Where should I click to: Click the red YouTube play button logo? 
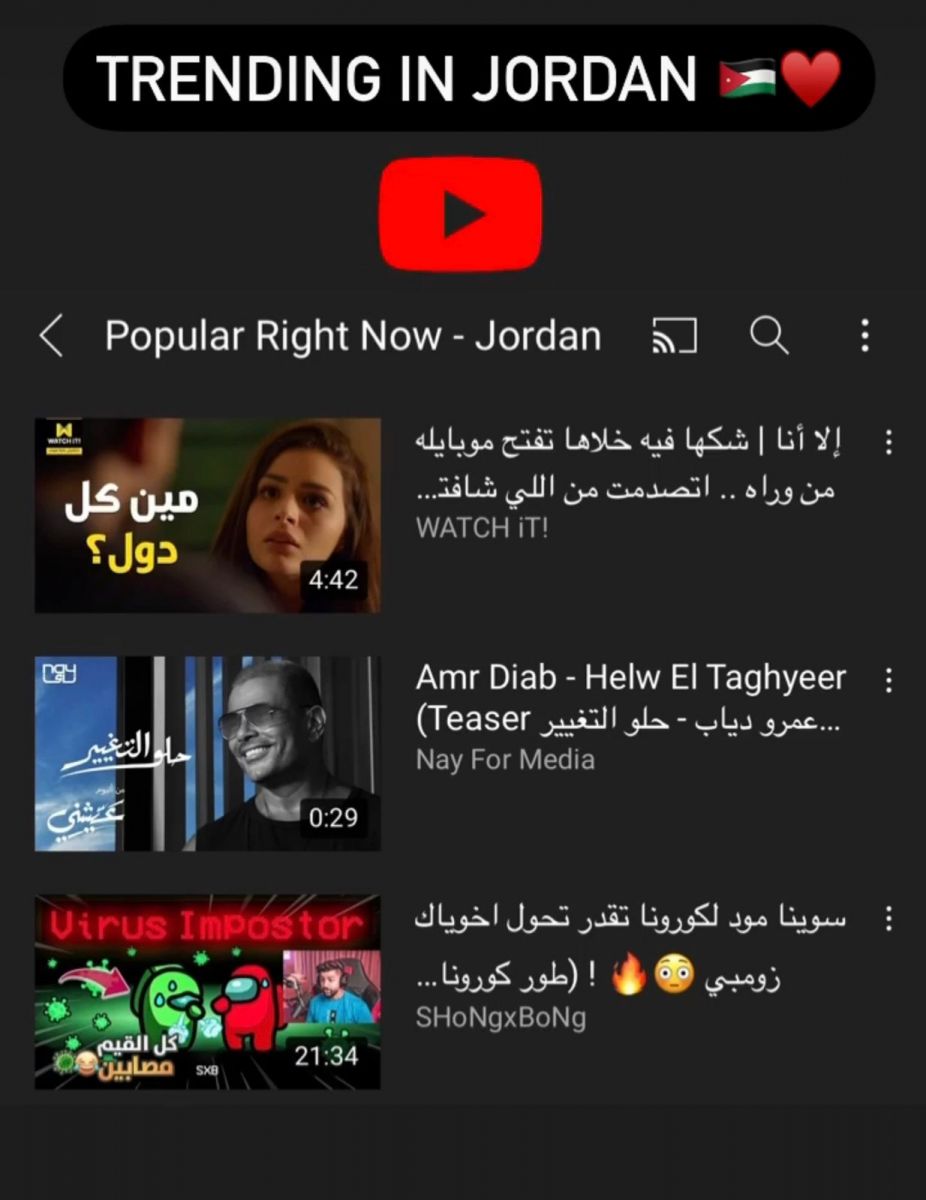coord(462,213)
